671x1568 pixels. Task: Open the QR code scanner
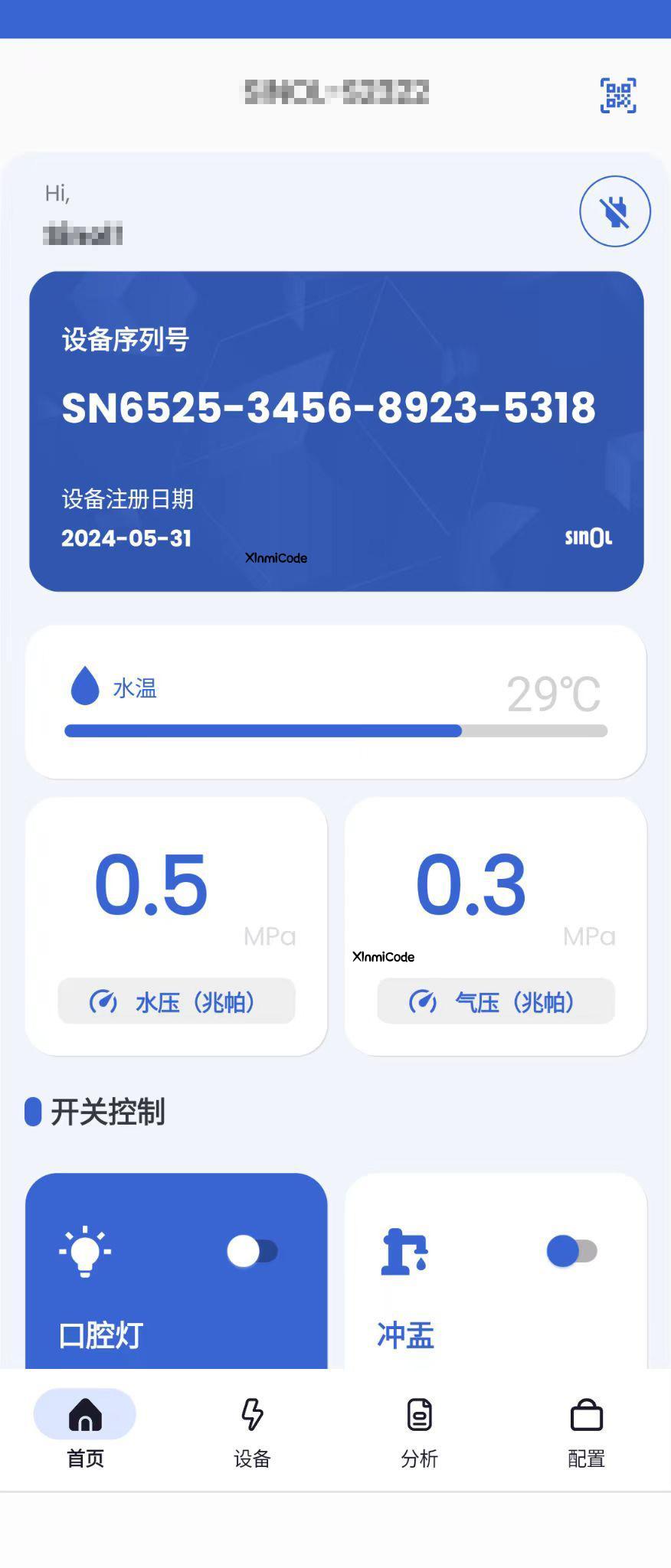point(617,93)
